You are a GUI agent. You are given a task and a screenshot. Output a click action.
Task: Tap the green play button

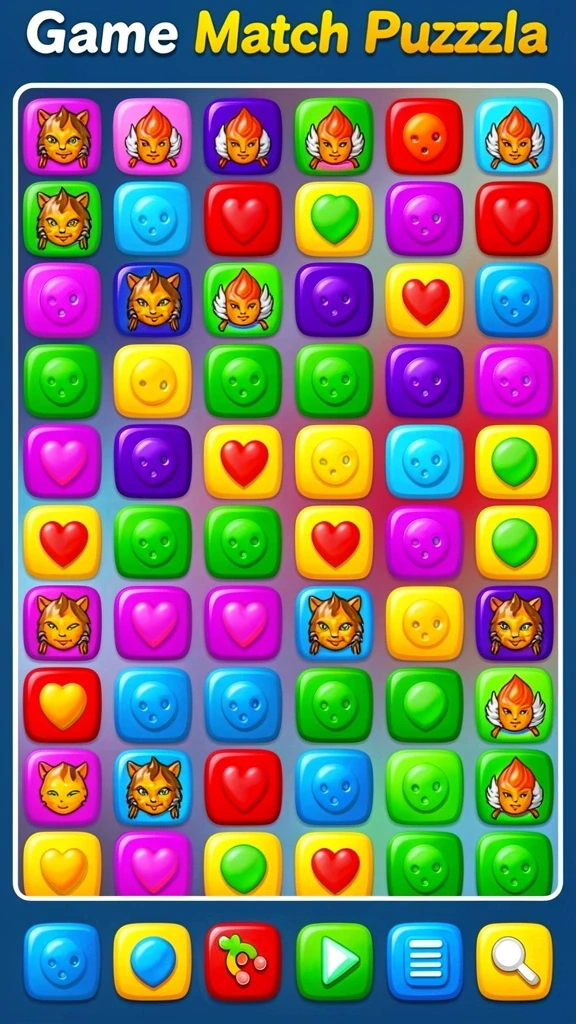click(334, 961)
